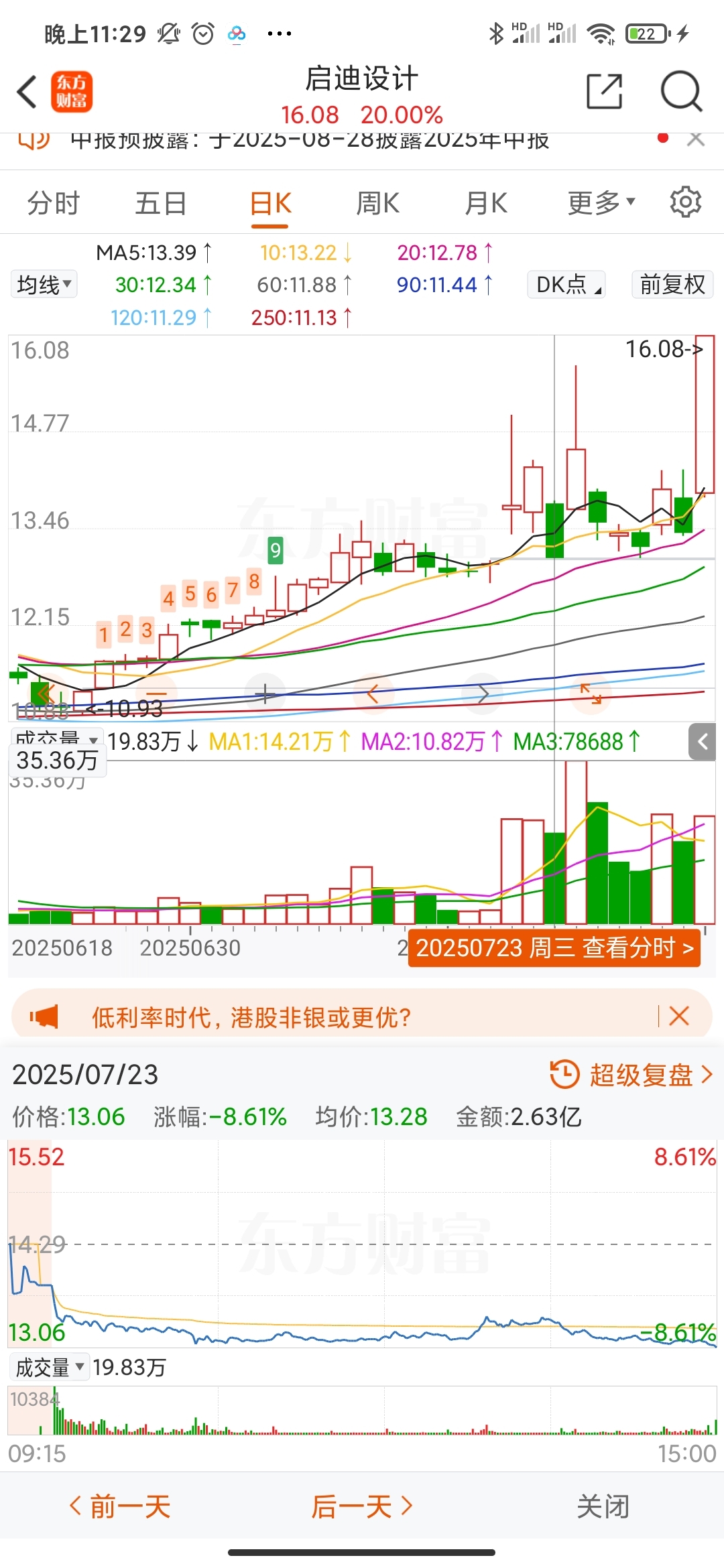The height and width of the screenshot is (1568, 724).
Task: Collapse the side panel arrow beside volume
Action: [703, 741]
